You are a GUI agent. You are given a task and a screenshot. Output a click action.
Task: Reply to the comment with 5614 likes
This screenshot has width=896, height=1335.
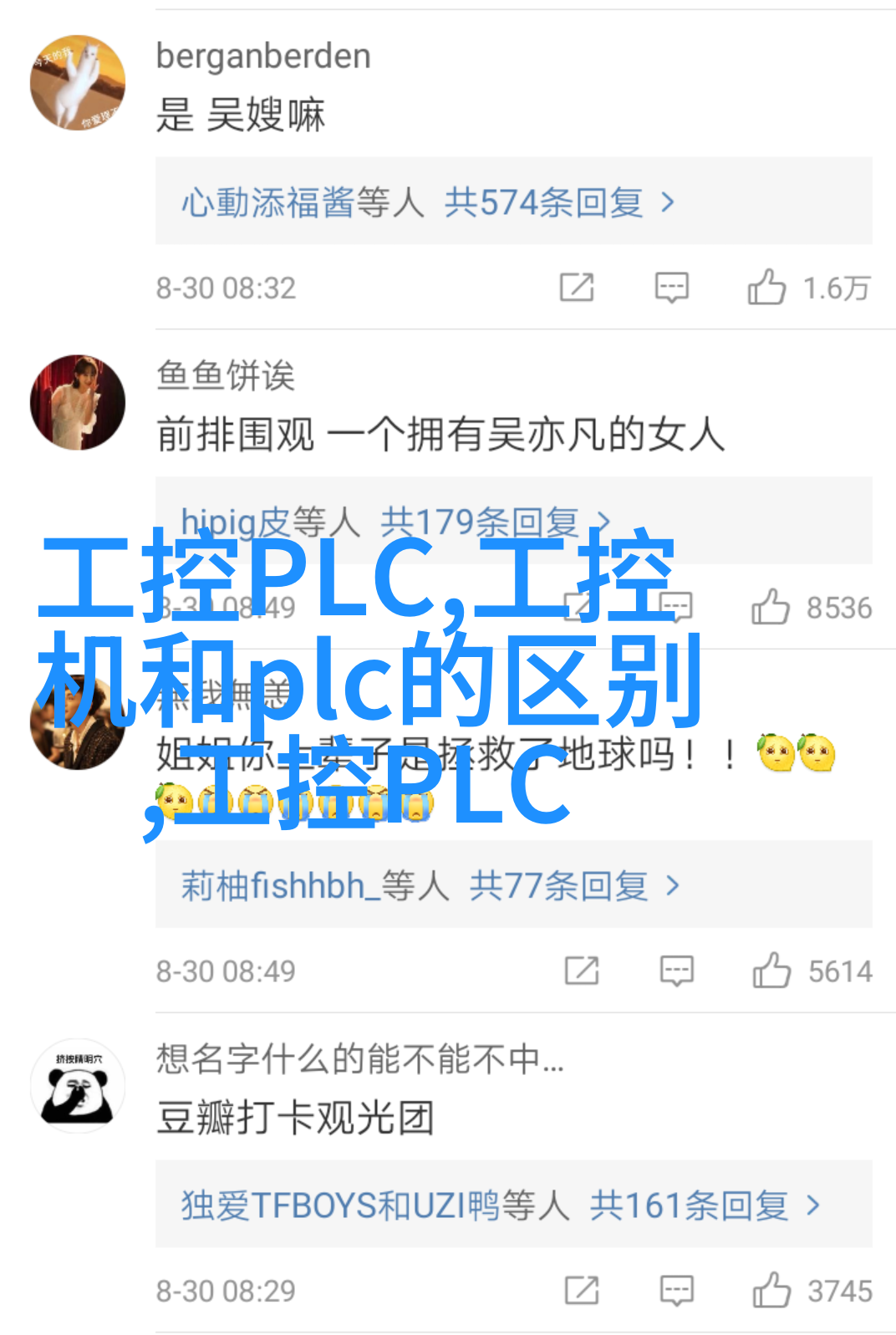point(676,971)
